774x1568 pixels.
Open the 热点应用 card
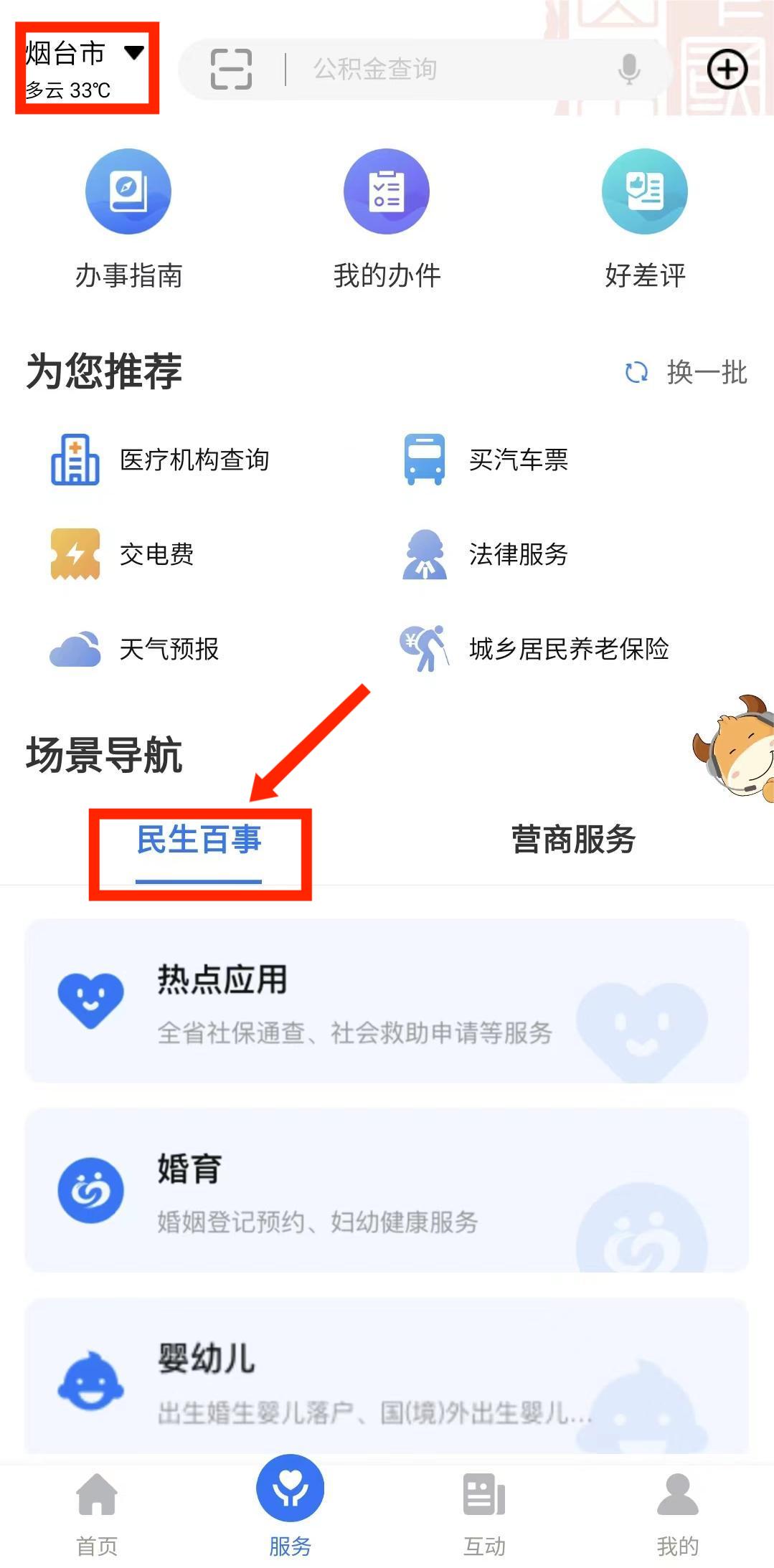pos(387,1002)
